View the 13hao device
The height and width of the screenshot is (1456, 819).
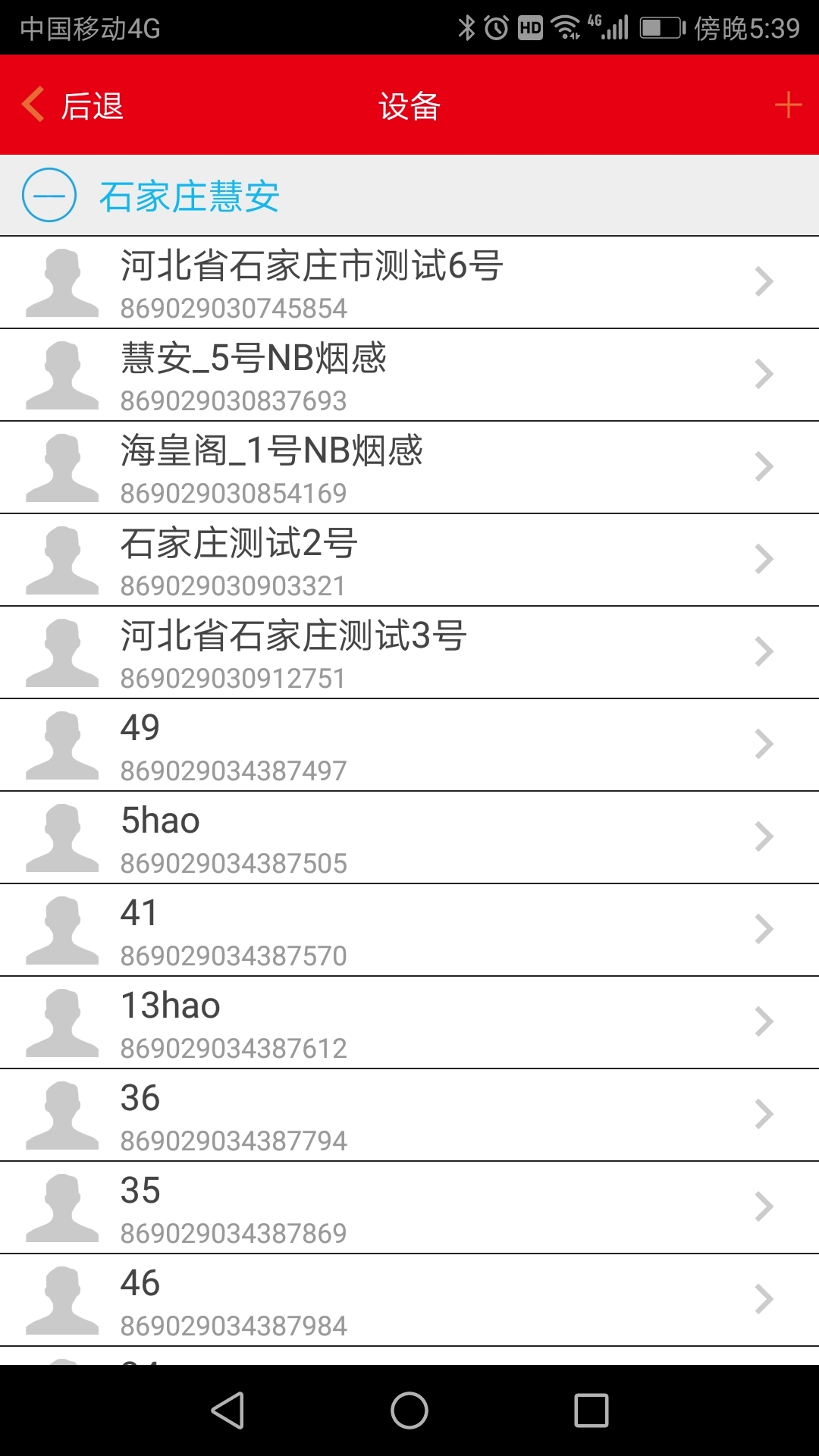[409, 1023]
